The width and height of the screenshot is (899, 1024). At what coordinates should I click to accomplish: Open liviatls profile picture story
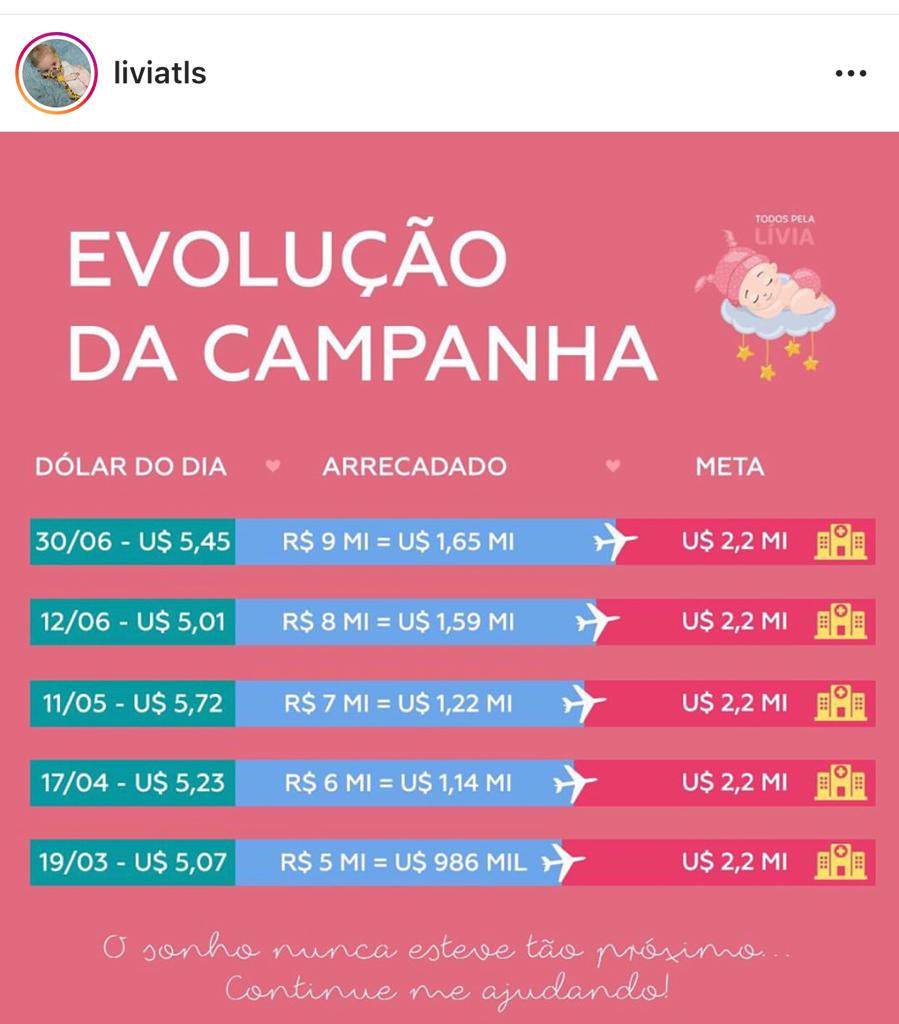55,73
